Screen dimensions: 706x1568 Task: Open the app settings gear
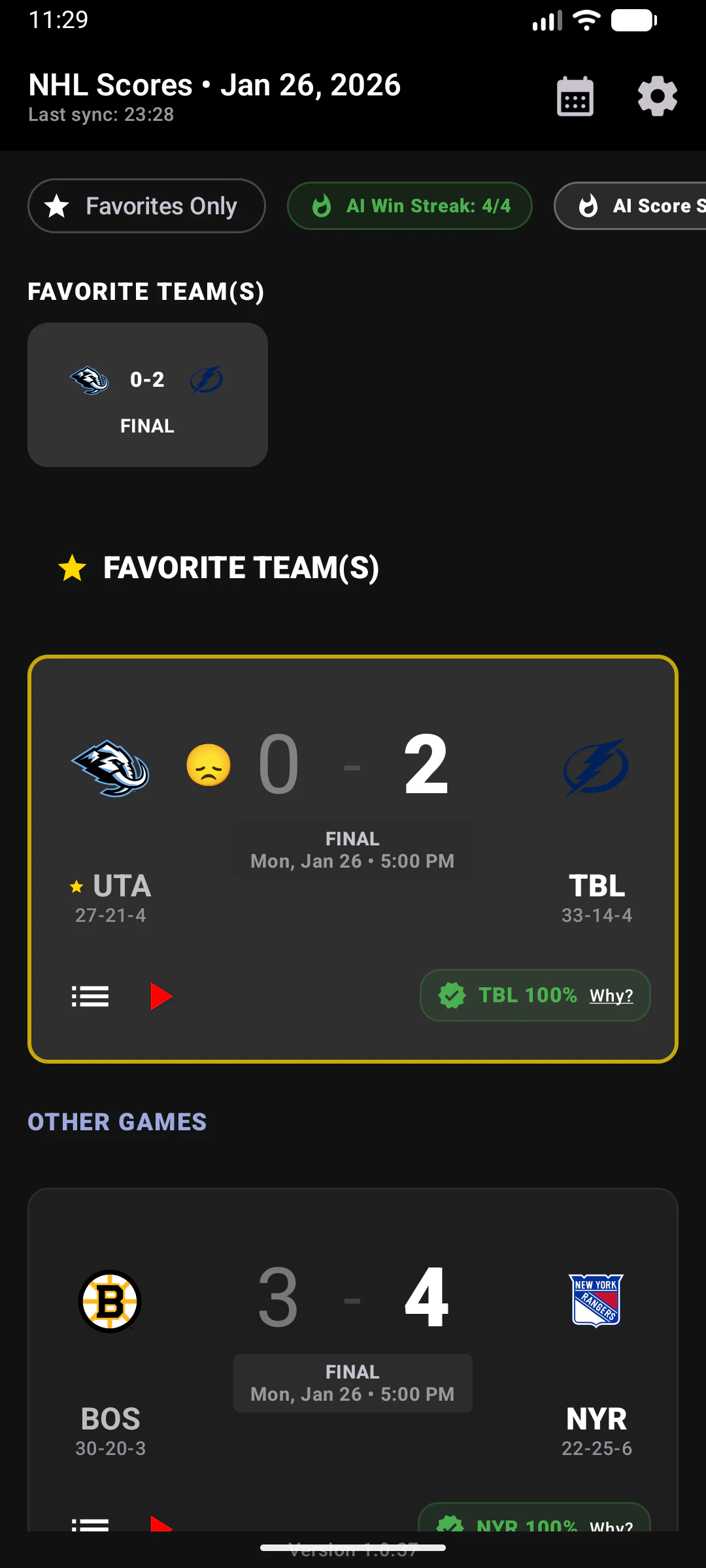657,95
